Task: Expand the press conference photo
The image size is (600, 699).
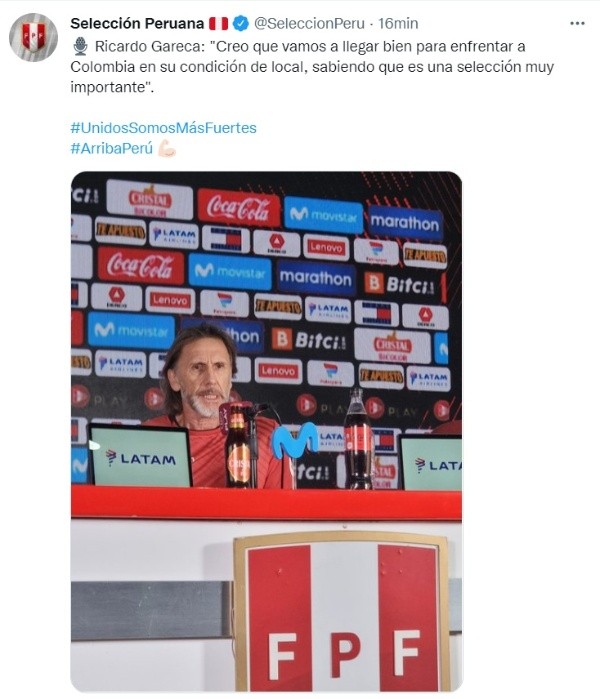Action: coord(266,430)
